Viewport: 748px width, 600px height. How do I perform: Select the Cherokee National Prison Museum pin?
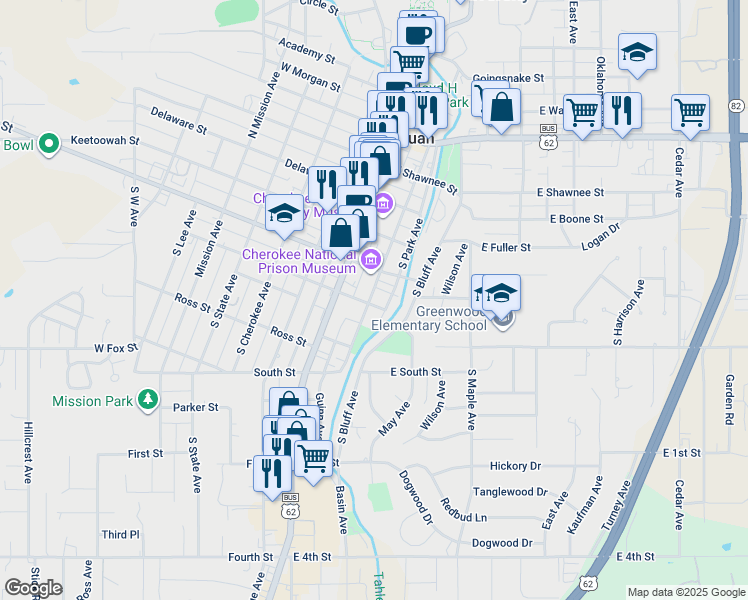pyautogui.click(x=371, y=261)
